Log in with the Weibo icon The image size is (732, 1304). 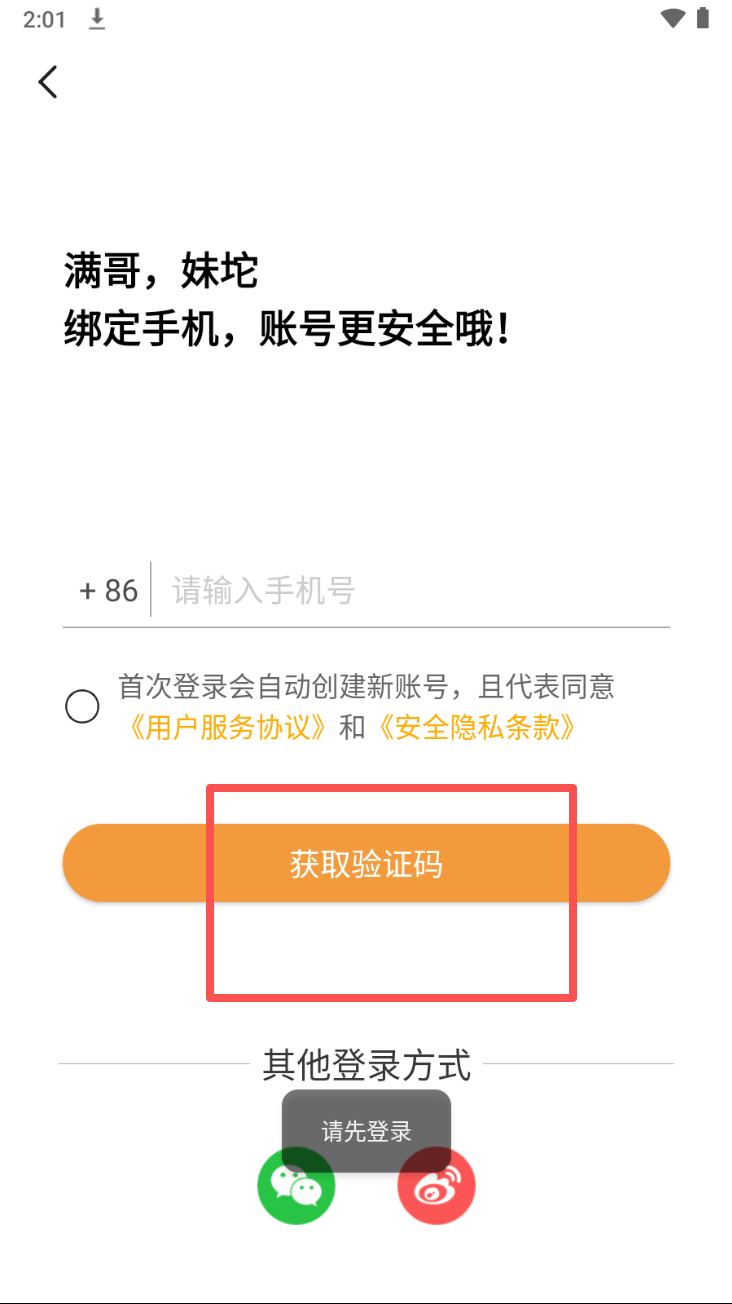[x=436, y=1186]
